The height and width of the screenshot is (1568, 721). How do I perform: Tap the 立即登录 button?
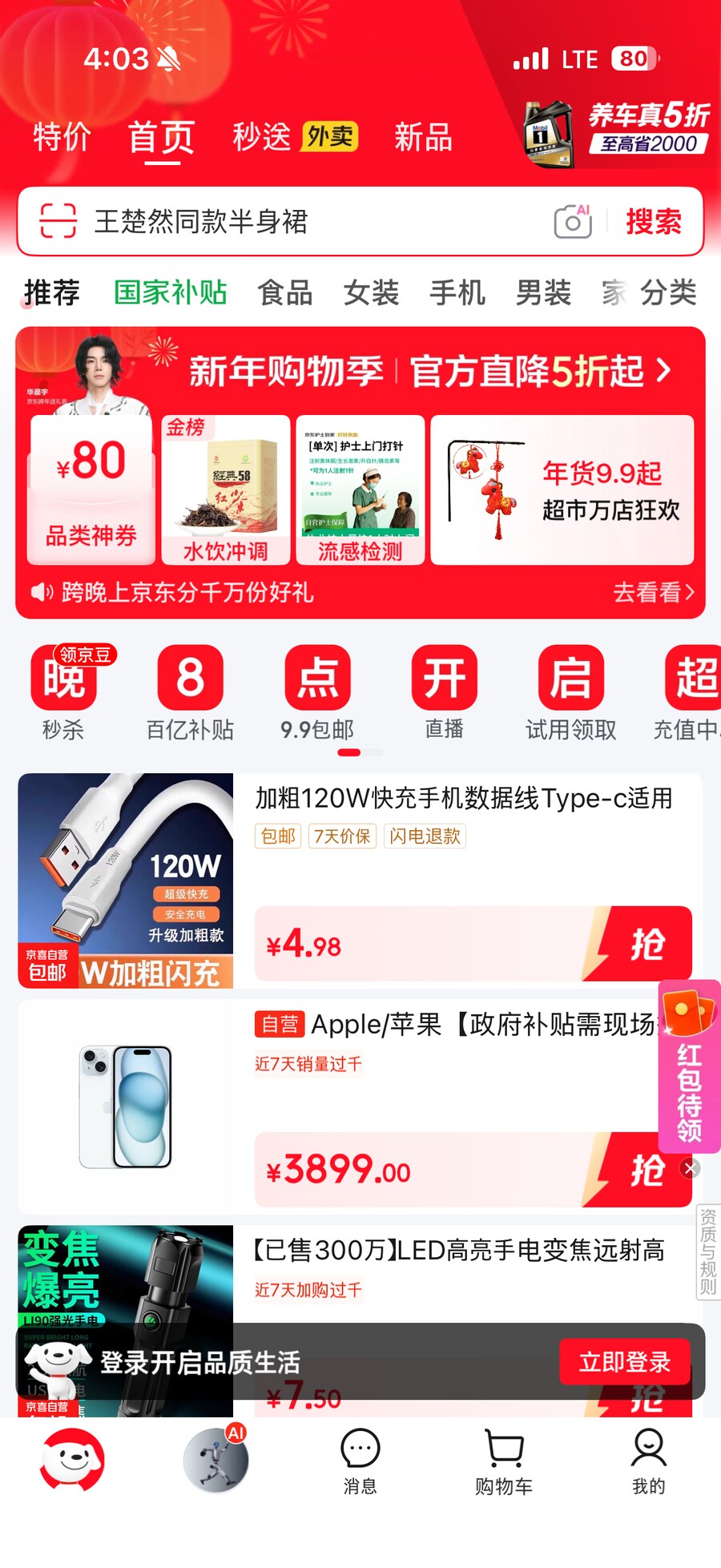coord(624,1361)
